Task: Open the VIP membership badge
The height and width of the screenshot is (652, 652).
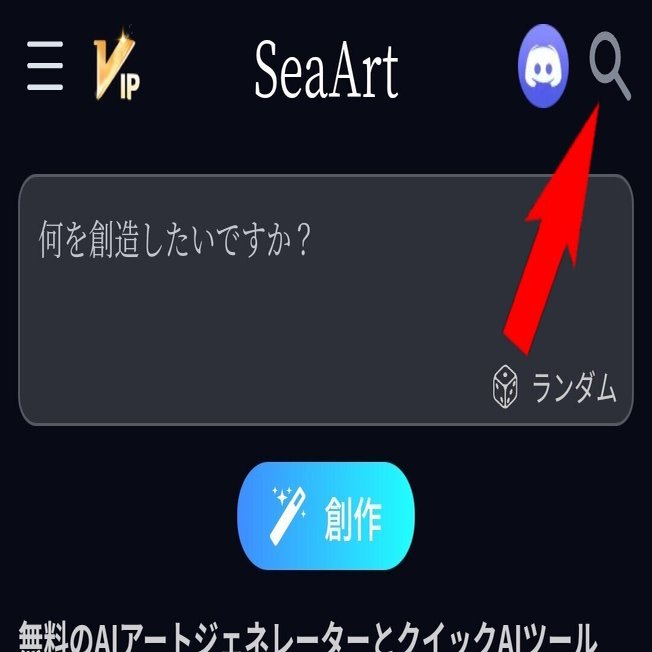Action: point(117,70)
